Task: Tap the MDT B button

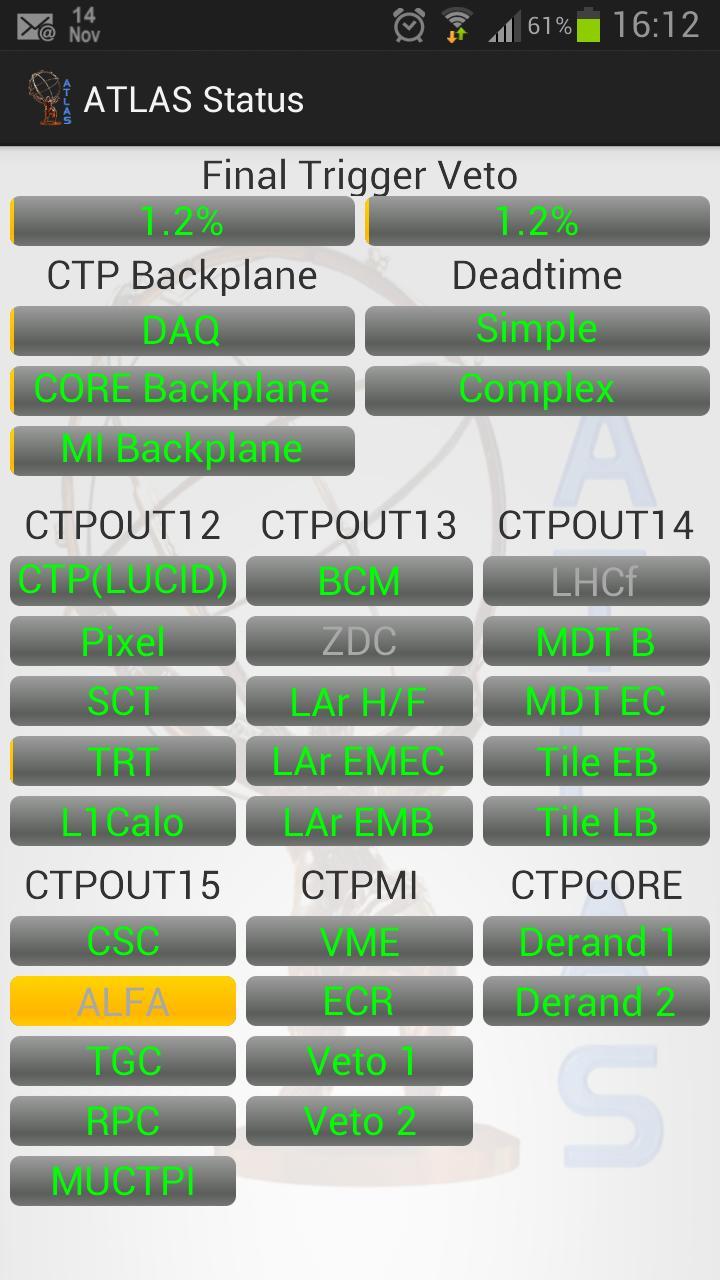Action: (x=596, y=641)
